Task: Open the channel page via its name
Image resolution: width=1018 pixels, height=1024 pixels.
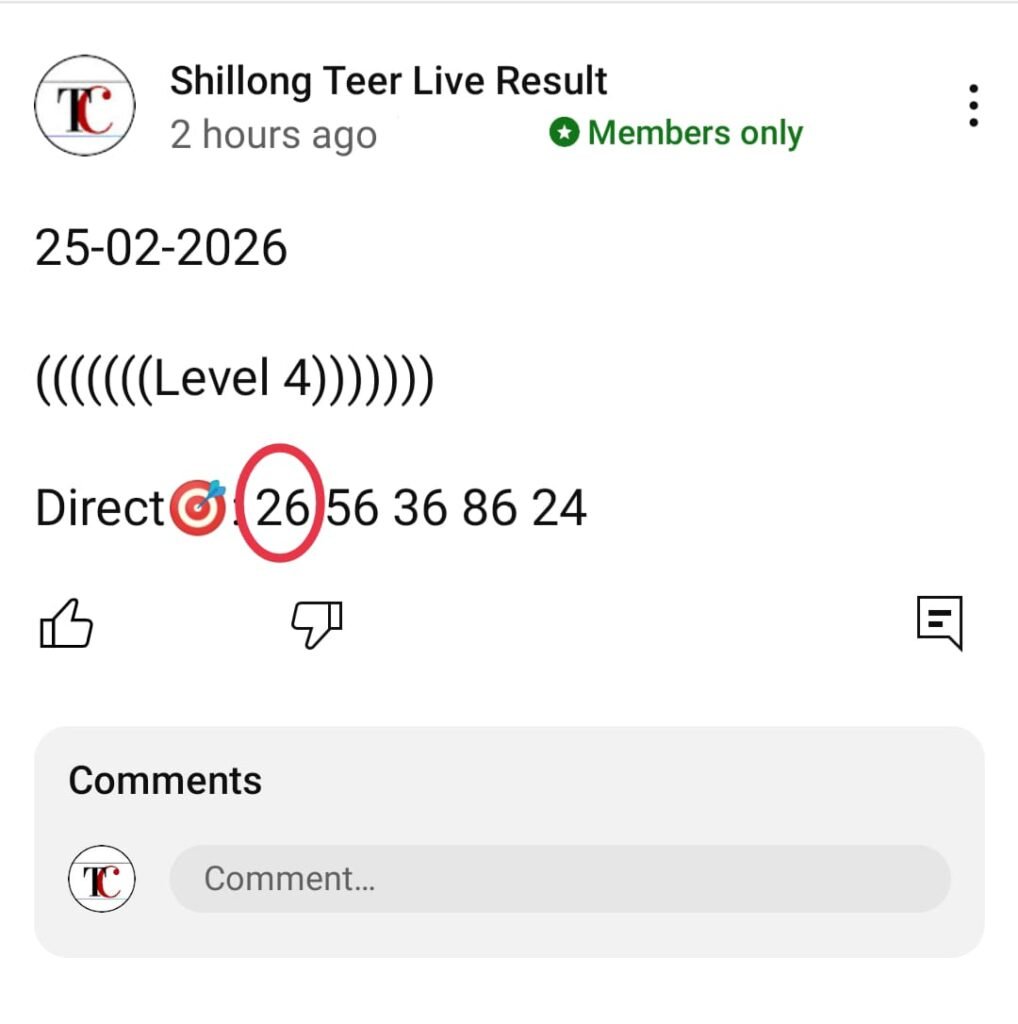Action: click(387, 80)
